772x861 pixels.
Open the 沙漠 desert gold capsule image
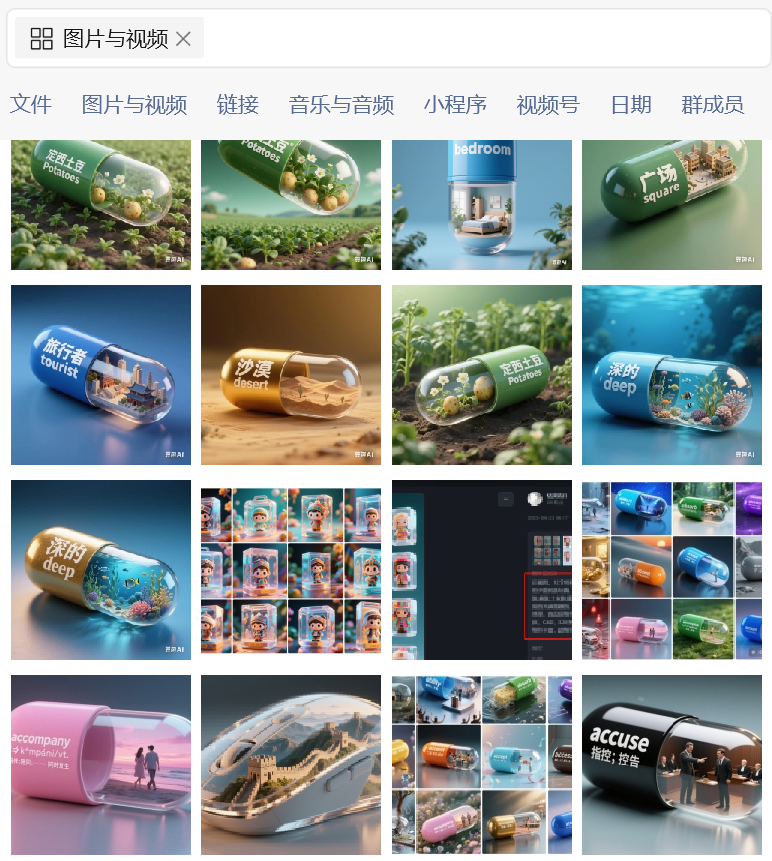coord(291,375)
